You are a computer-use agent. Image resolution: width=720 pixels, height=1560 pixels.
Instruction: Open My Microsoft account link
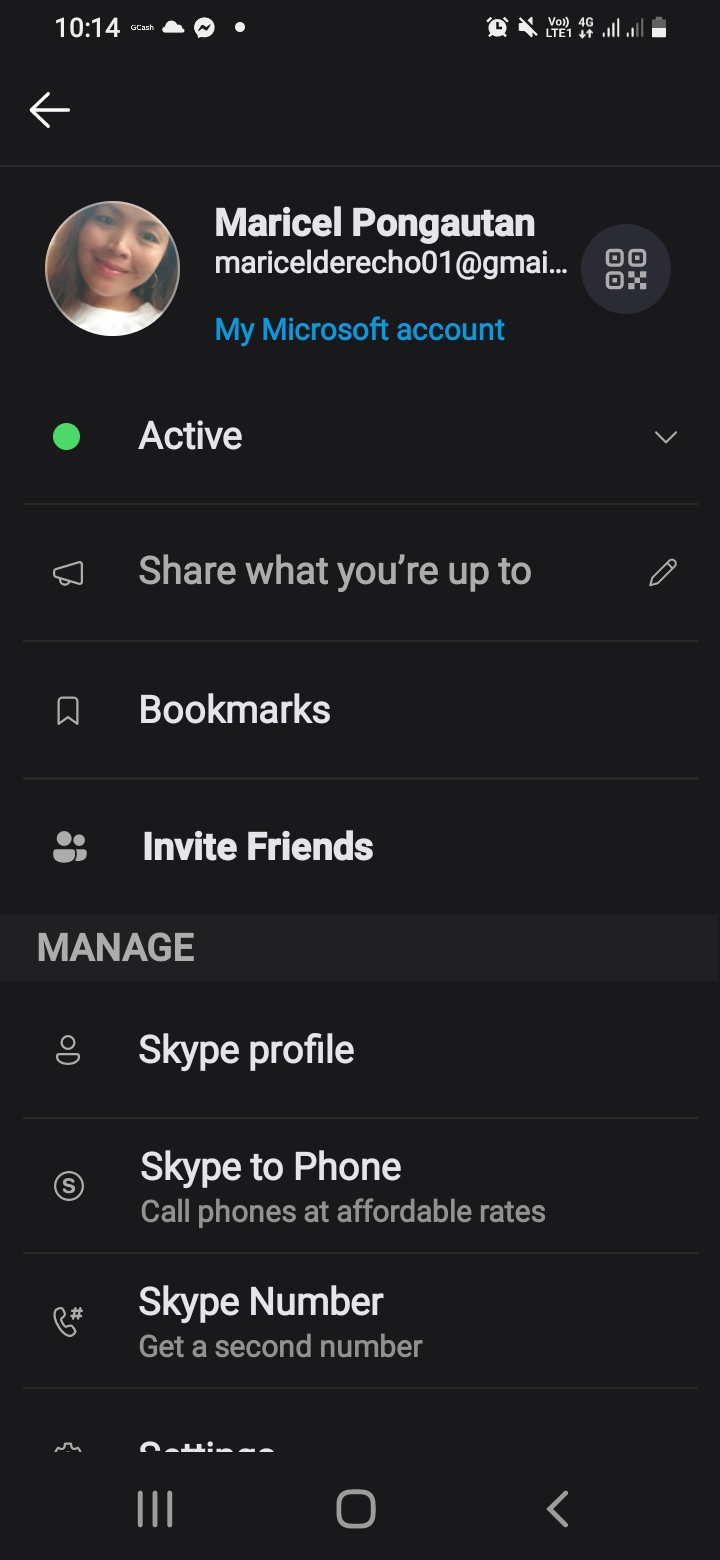359,329
